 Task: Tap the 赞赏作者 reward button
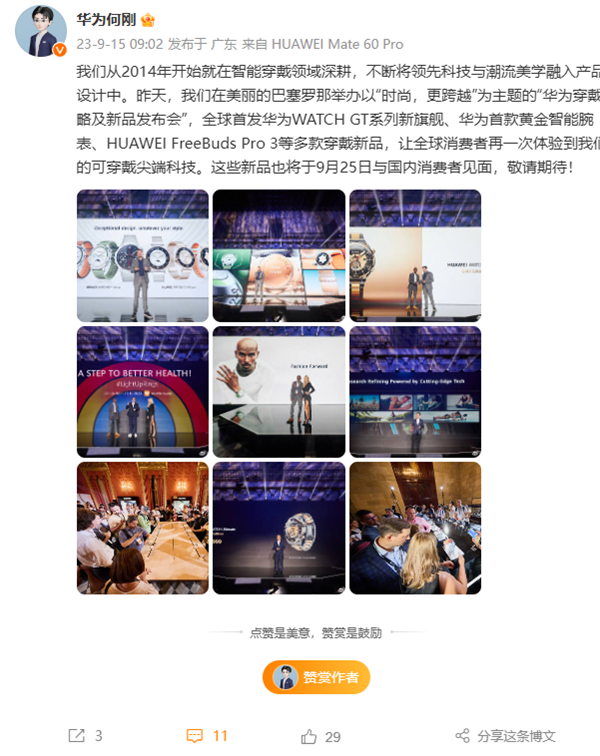[316, 677]
